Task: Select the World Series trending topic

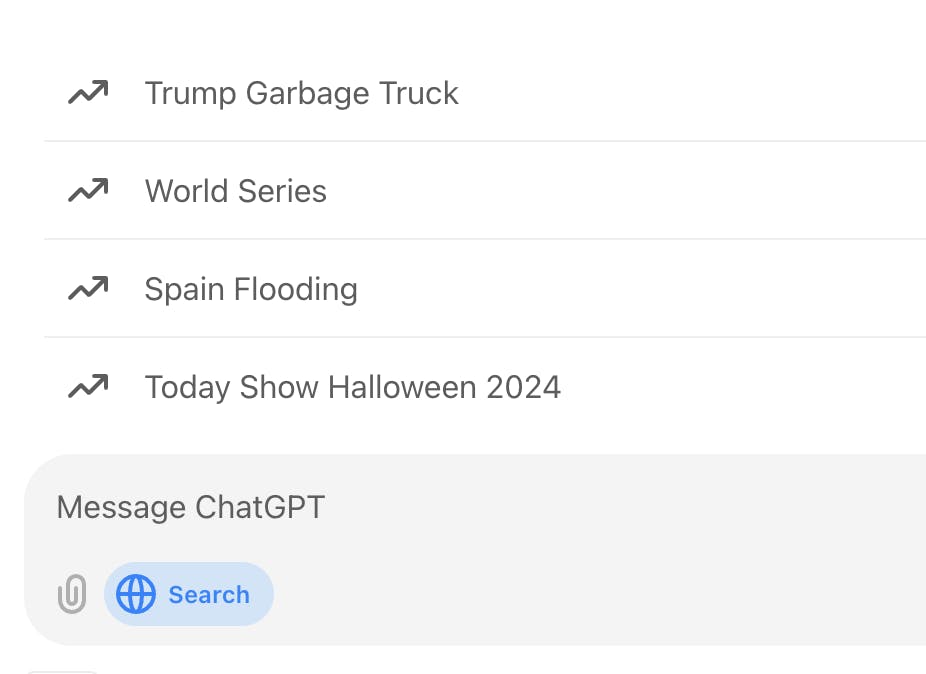Action: (x=236, y=191)
